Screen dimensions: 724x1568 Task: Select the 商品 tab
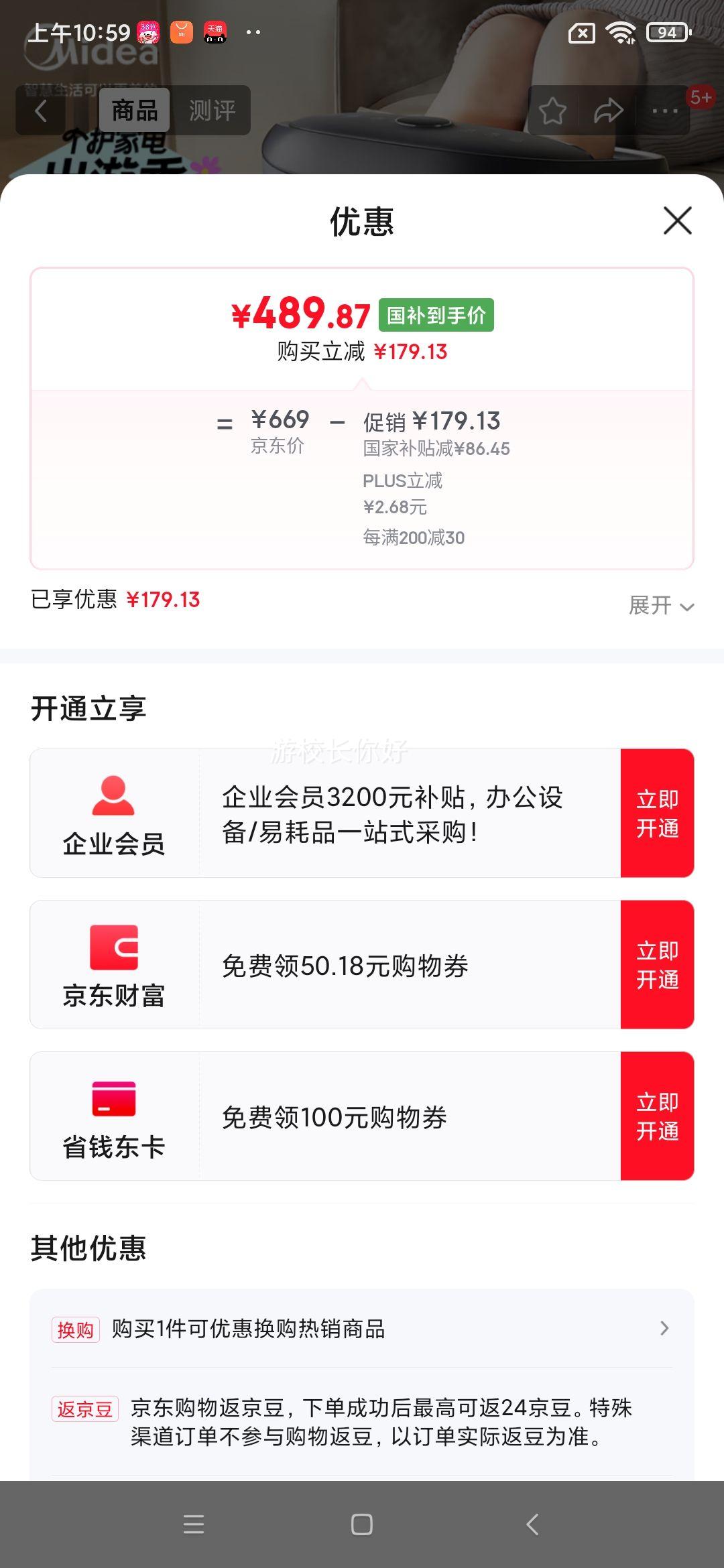(135, 111)
